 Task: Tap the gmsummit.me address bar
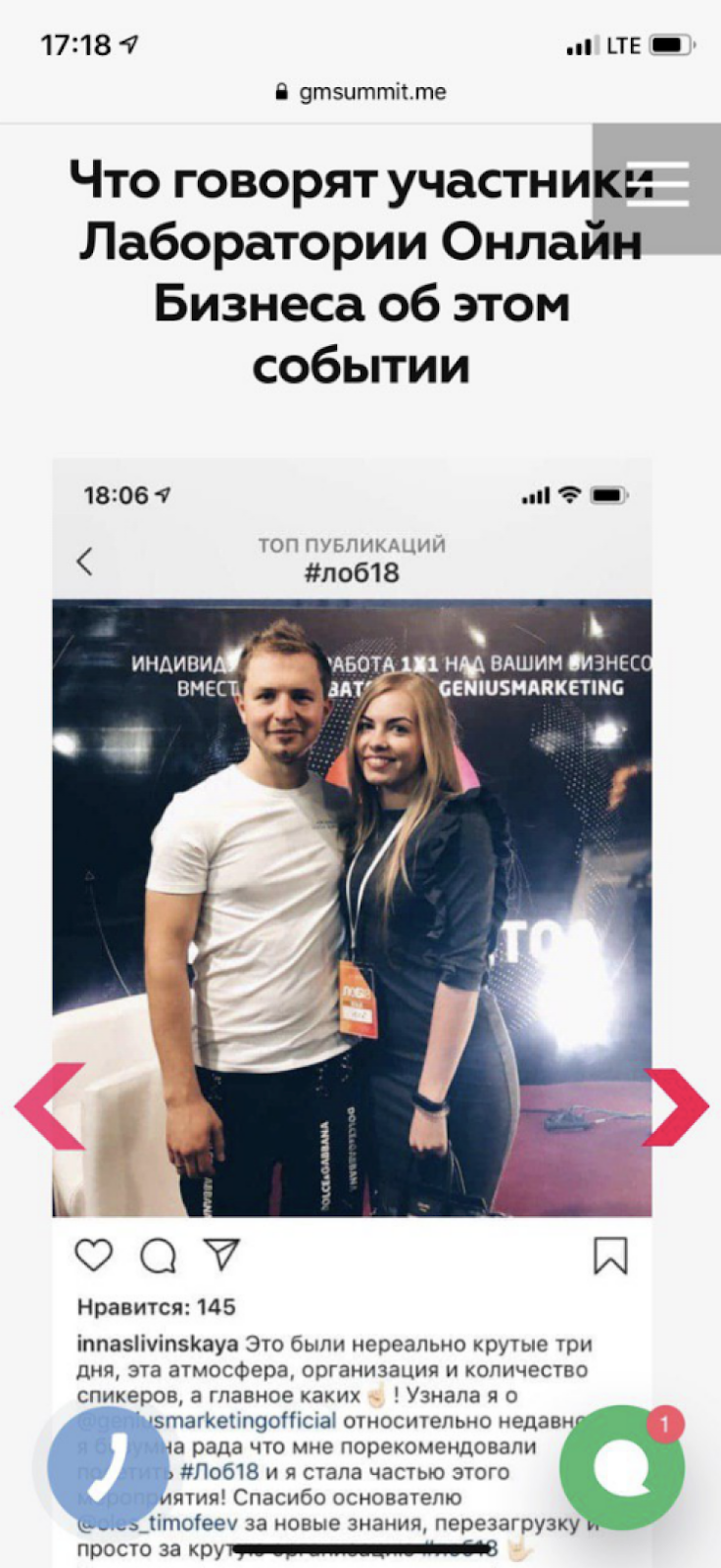click(360, 92)
